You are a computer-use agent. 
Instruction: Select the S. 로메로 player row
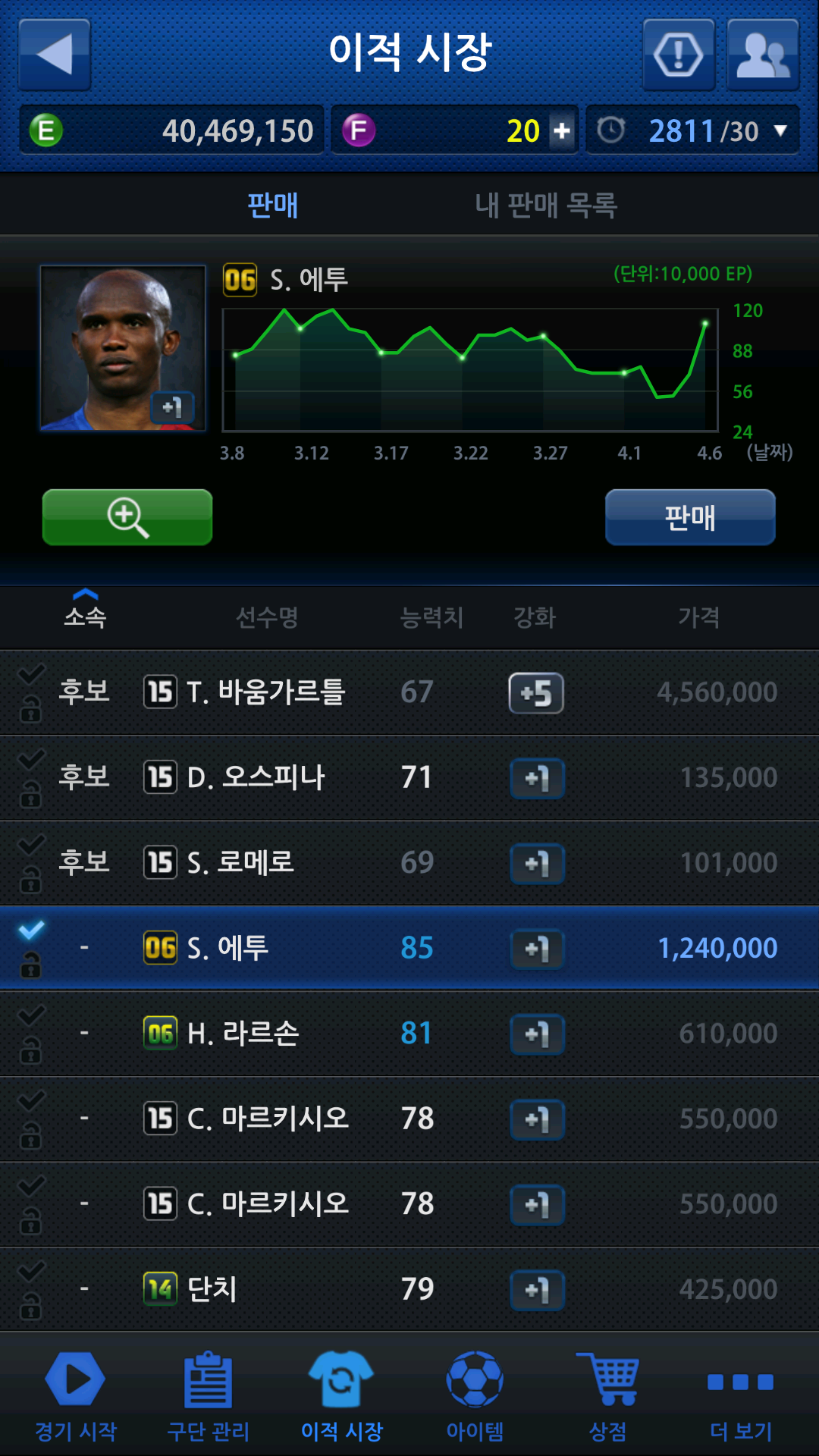(409, 863)
